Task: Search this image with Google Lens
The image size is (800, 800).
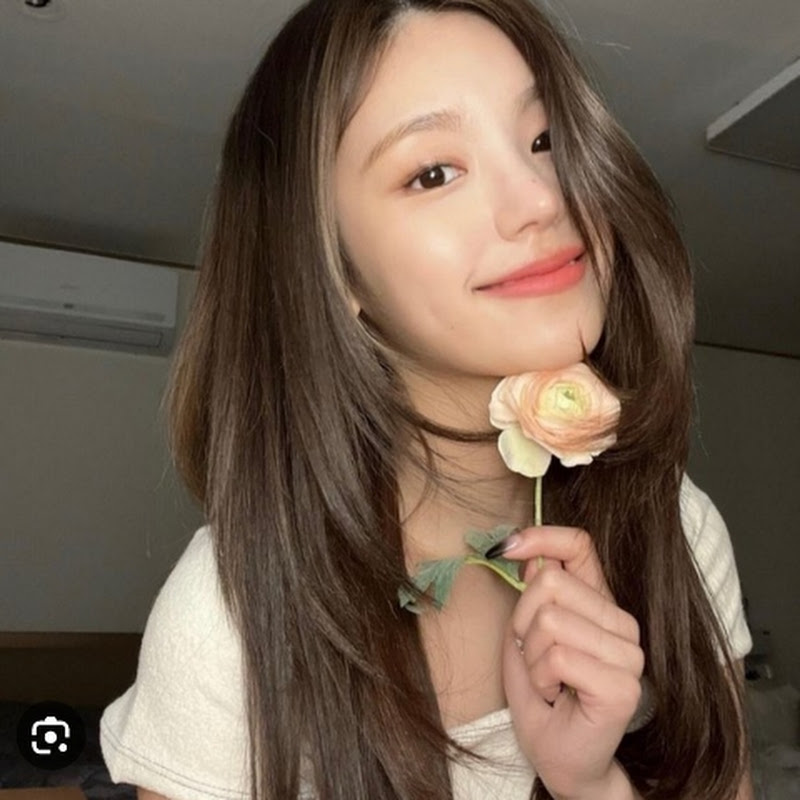Action: (50, 737)
